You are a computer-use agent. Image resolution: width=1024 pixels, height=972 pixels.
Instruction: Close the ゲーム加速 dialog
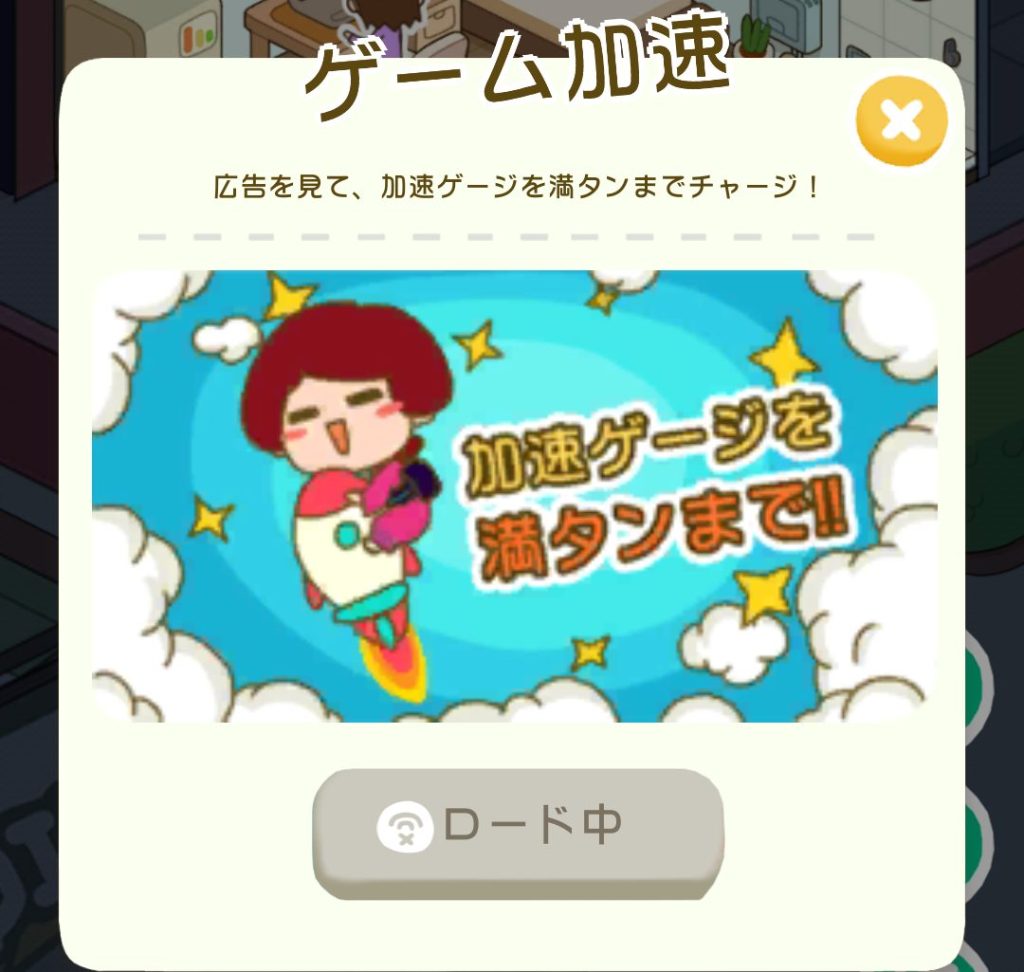click(x=901, y=121)
